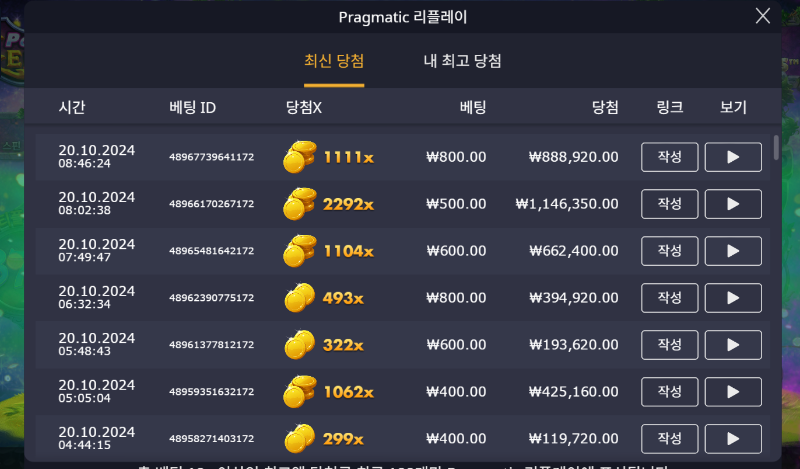The image size is (800, 469).
Task: Play replay of the 2292x win
Action: click(733, 204)
